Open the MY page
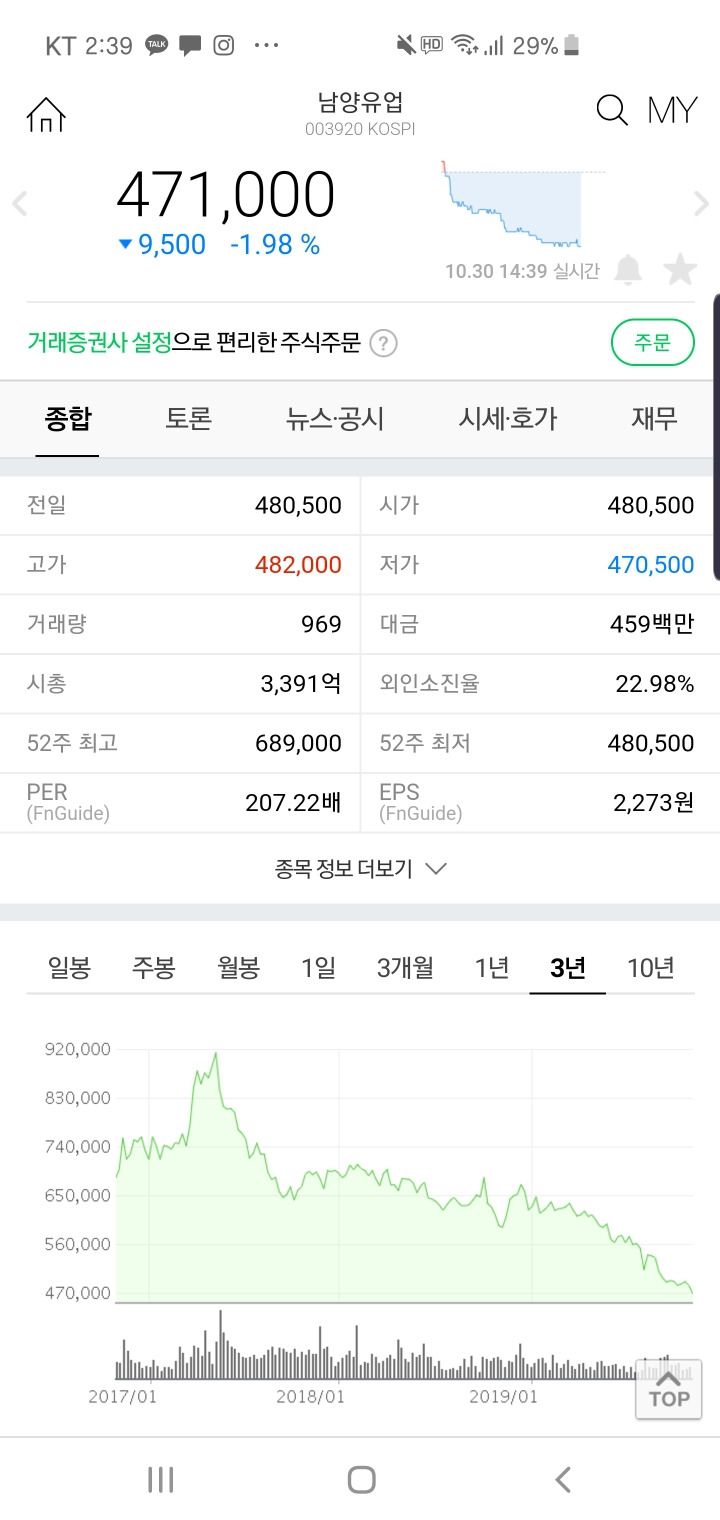This screenshot has width=720, height=1520. tap(672, 110)
